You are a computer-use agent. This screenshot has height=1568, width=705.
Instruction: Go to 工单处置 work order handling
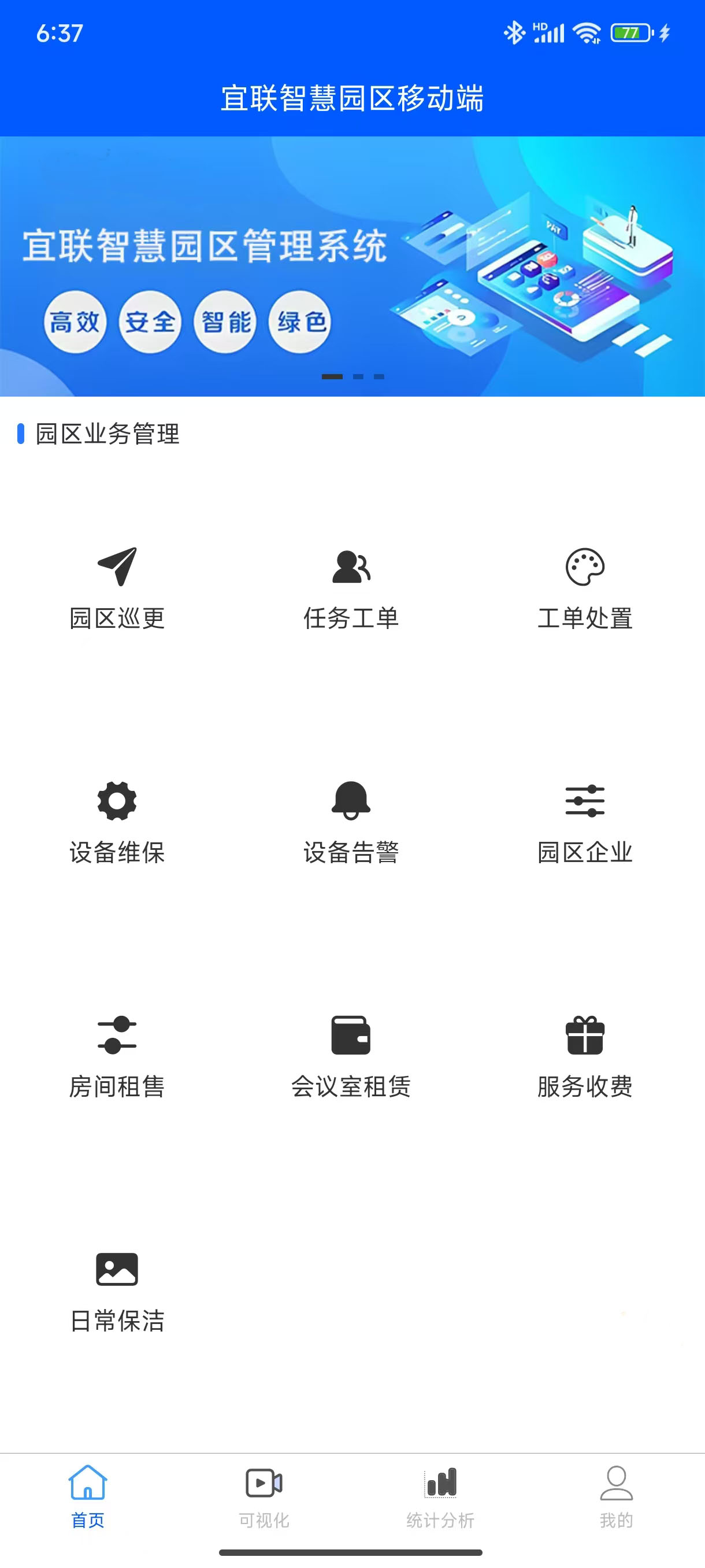click(585, 588)
